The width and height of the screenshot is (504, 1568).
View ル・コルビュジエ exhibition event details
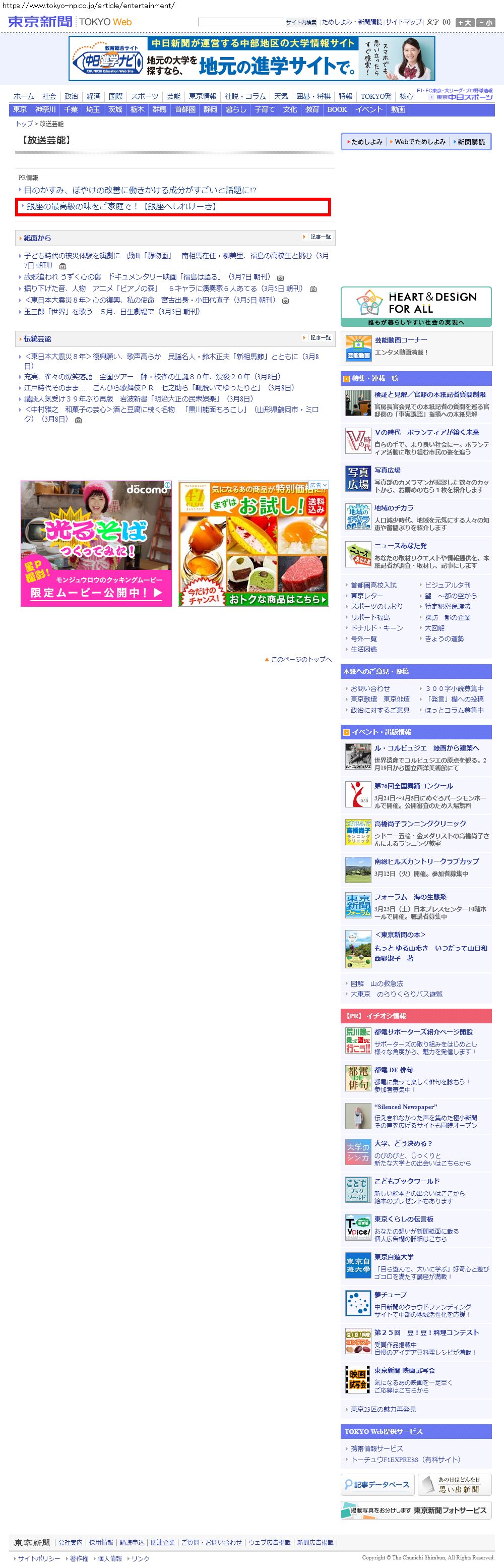(x=426, y=748)
